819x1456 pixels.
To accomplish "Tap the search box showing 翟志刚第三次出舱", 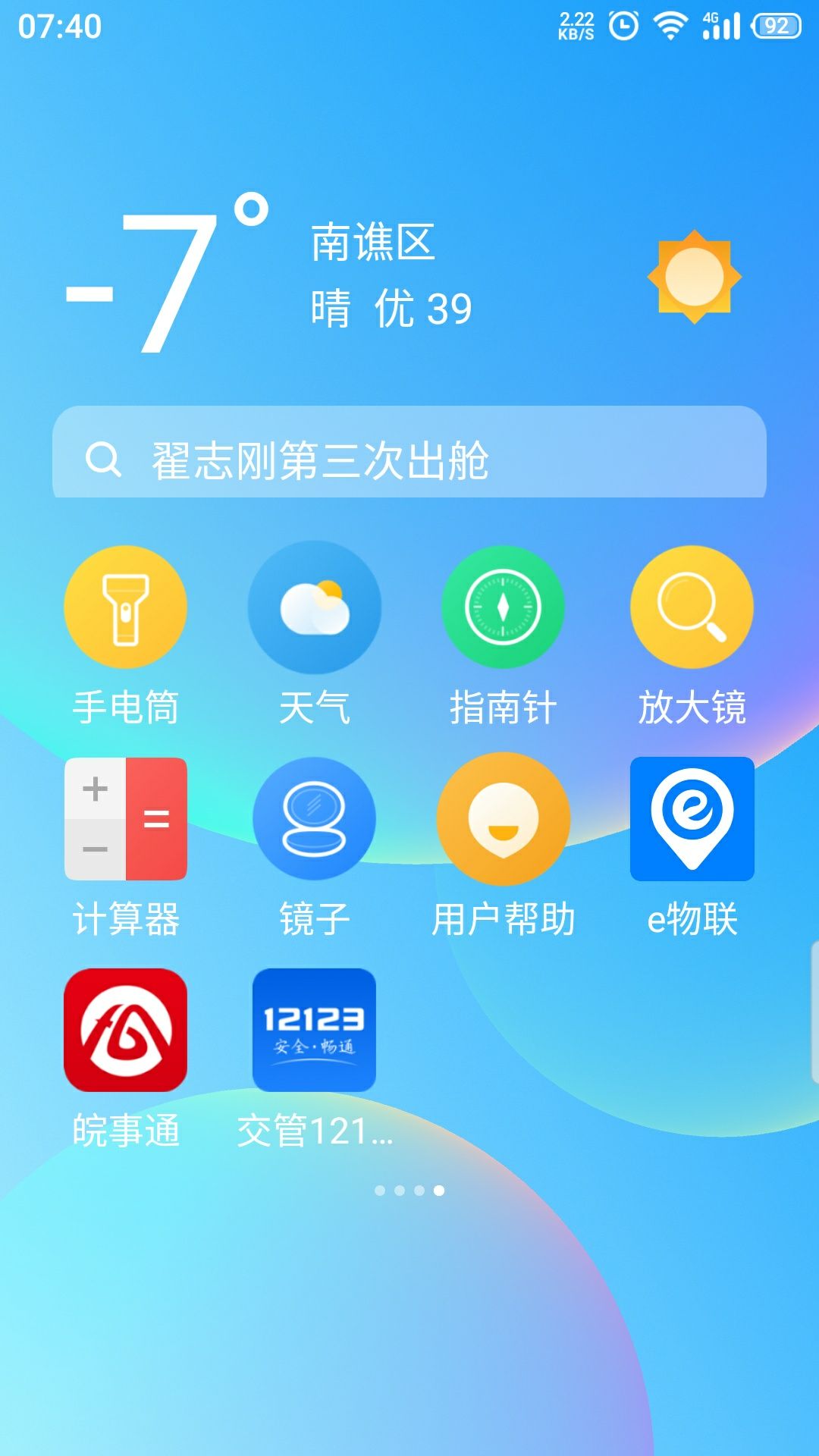I will click(x=409, y=459).
